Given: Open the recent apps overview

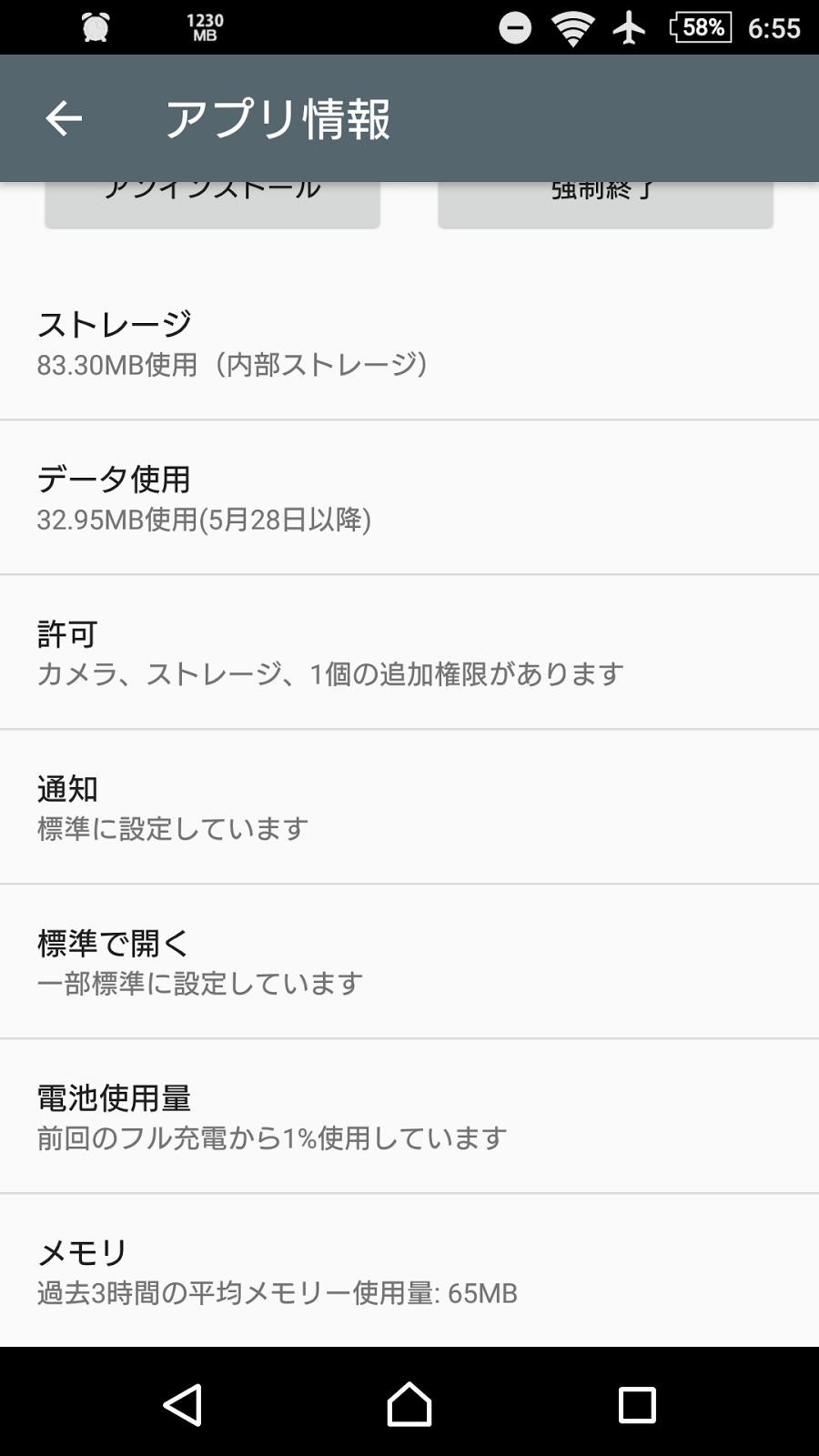Looking at the screenshot, I should pos(637,1404).
